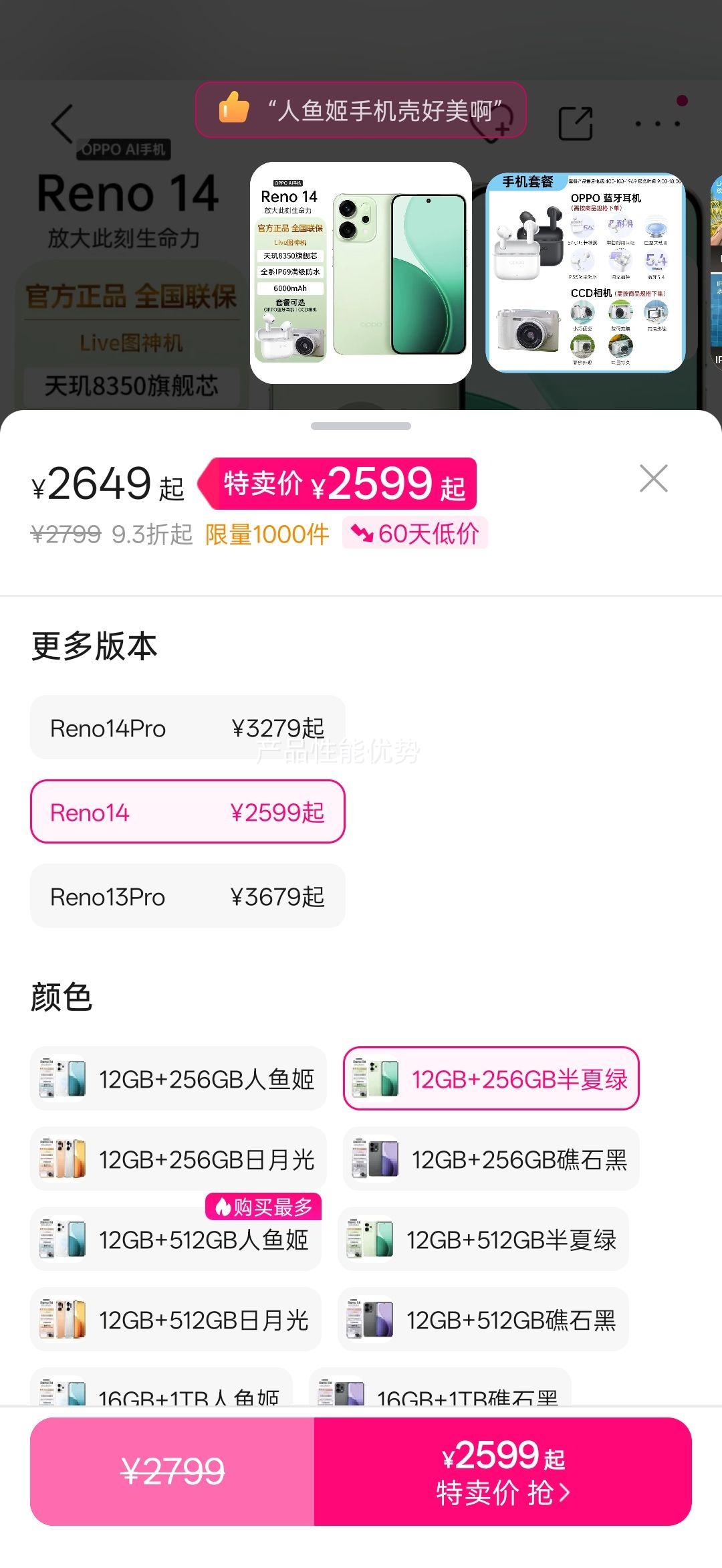Tap the partially visible thumbnail at right edge
This screenshot has height=1568, width=722.
pos(715,268)
